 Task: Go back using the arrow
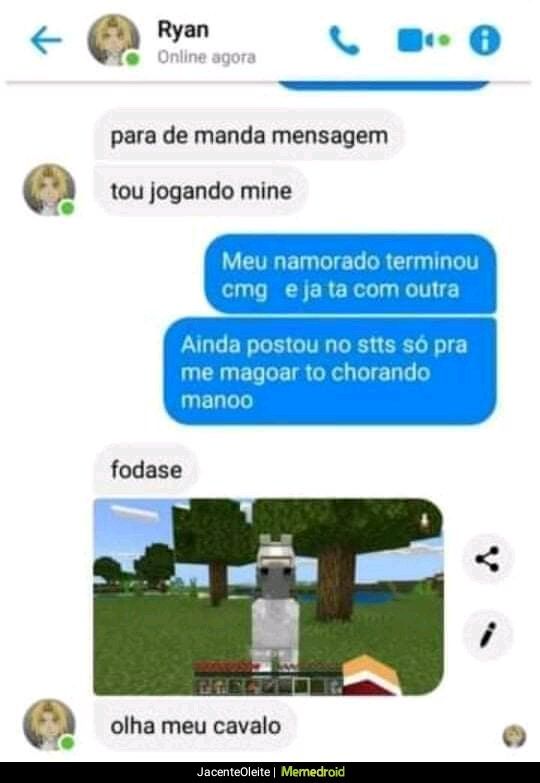[x=46, y=40]
